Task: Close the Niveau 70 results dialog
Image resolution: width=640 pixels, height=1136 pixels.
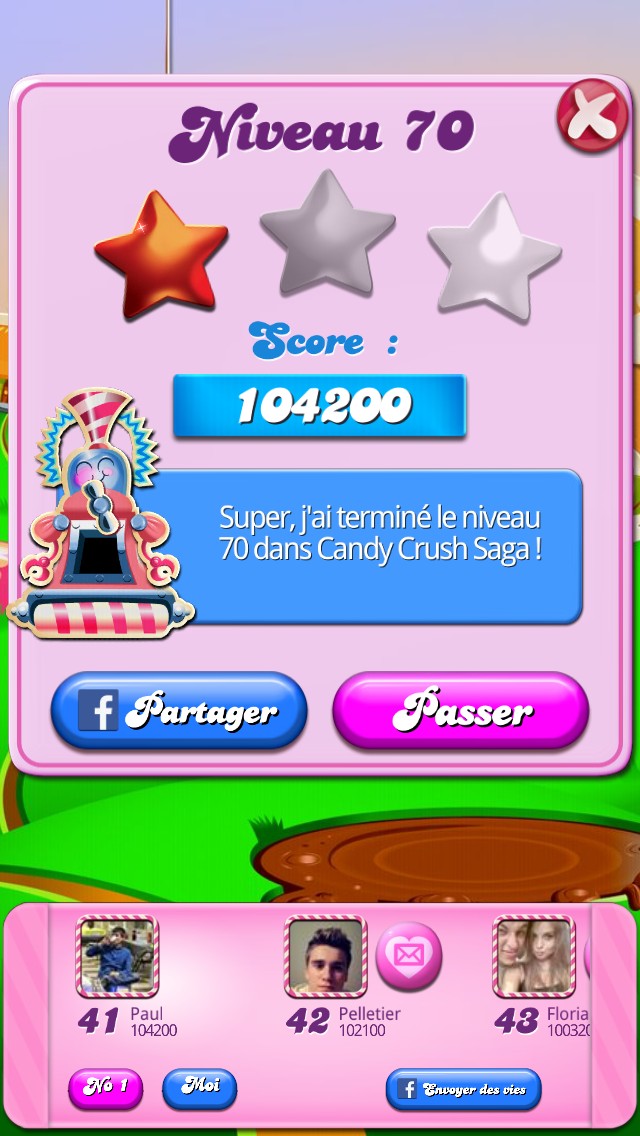Action: 592,116
